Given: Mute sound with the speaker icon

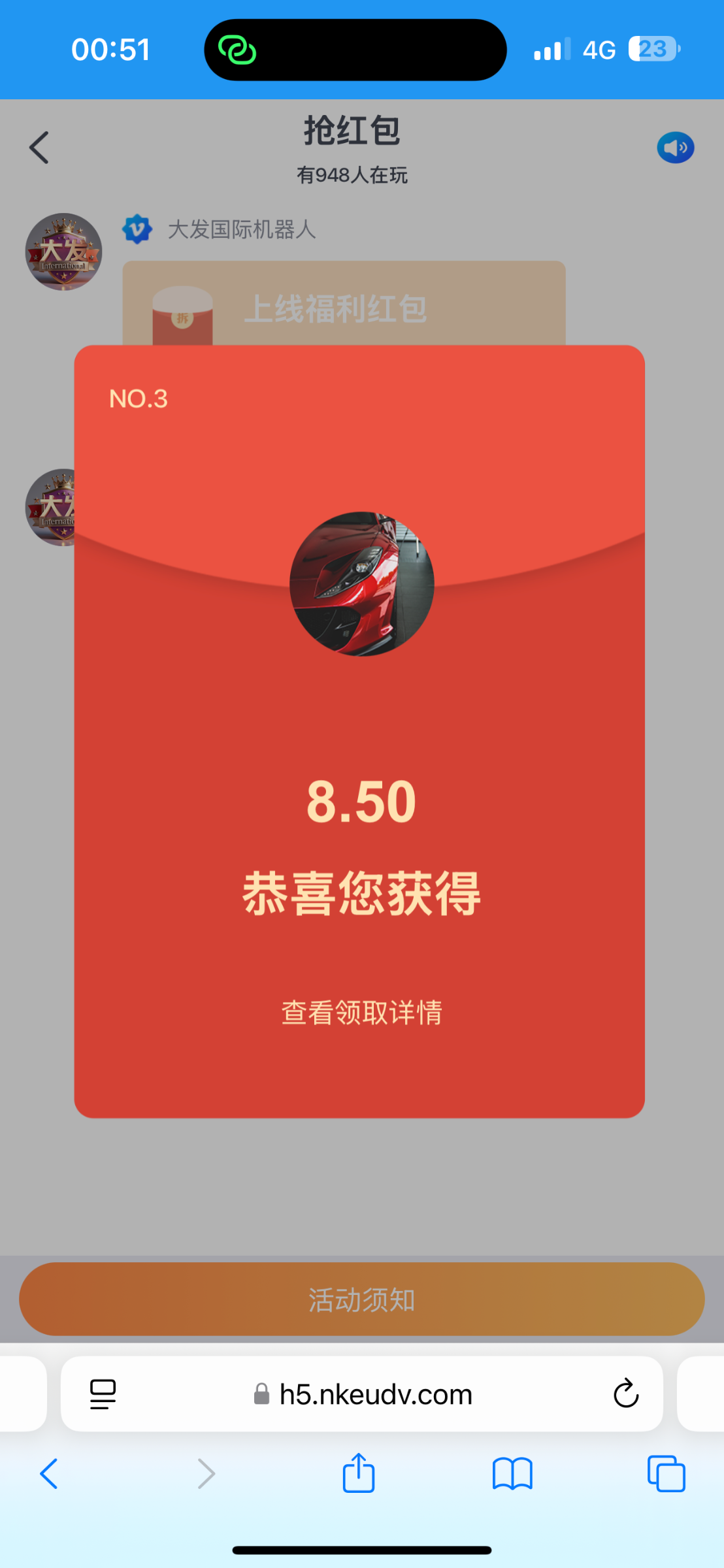Looking at the screenshot, I should [x=675, y=148].
